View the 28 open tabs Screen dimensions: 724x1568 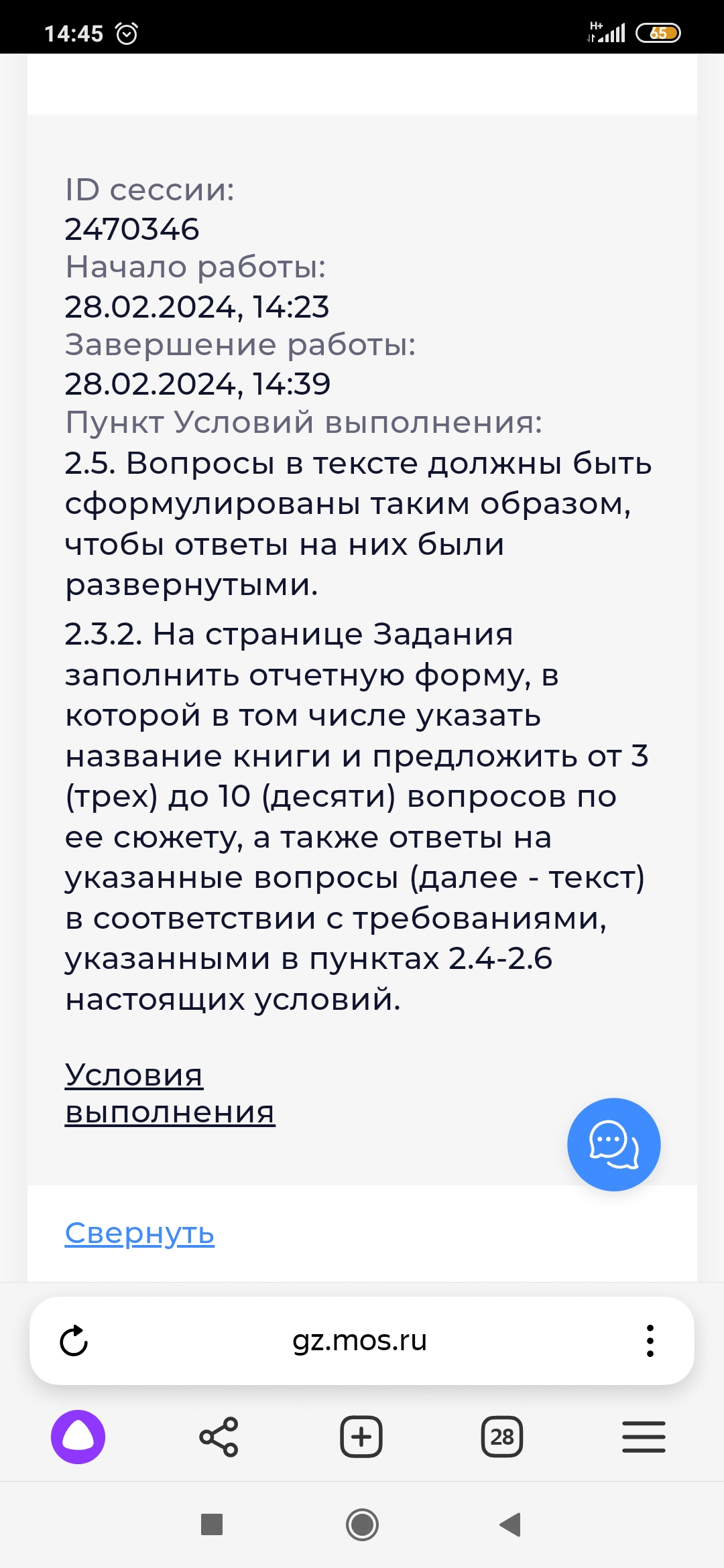pyautogui.click(x=502, y=1437)
